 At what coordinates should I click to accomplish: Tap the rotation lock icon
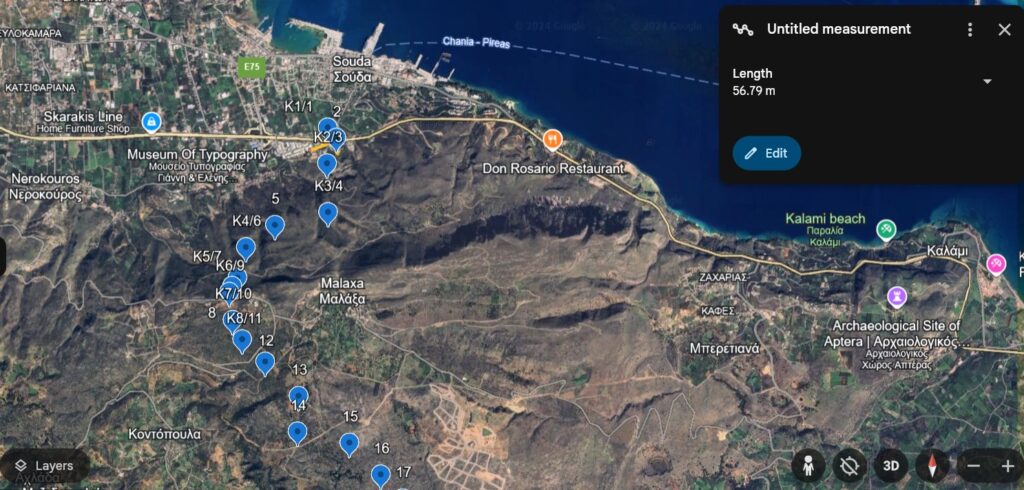(850, 466)
